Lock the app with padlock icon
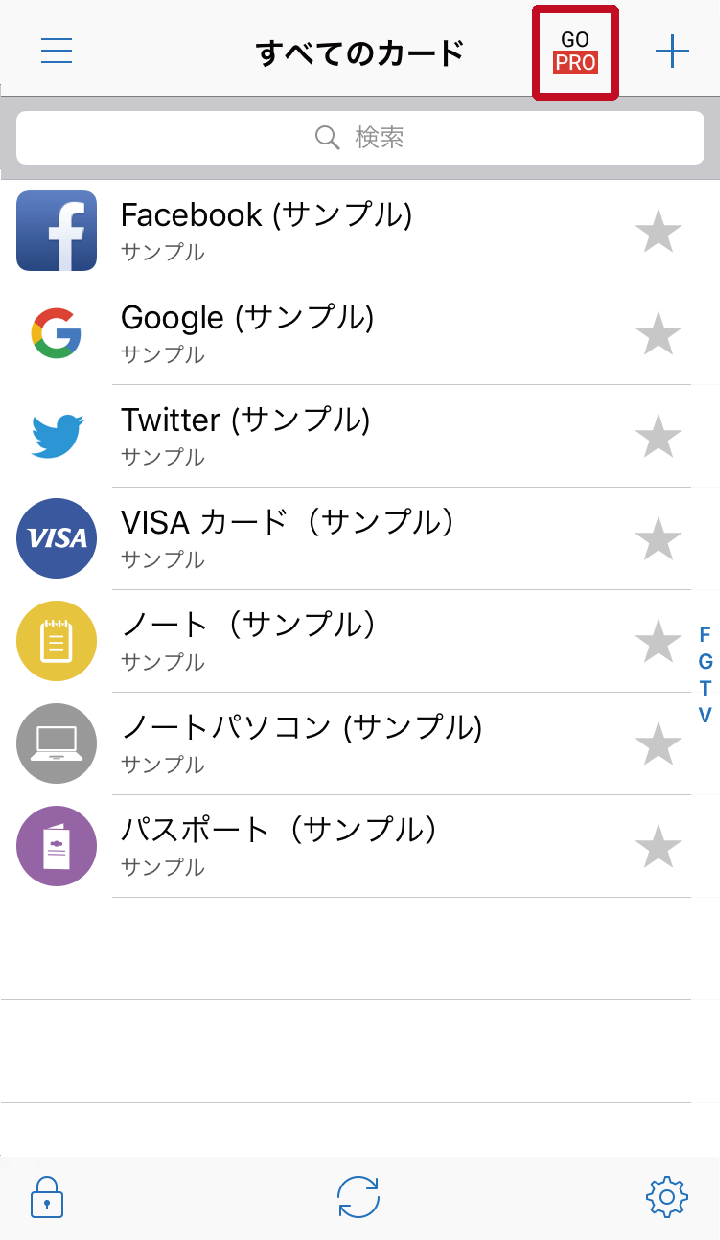The width and height of the screenshot is (720, 1240). [46, 1197]
